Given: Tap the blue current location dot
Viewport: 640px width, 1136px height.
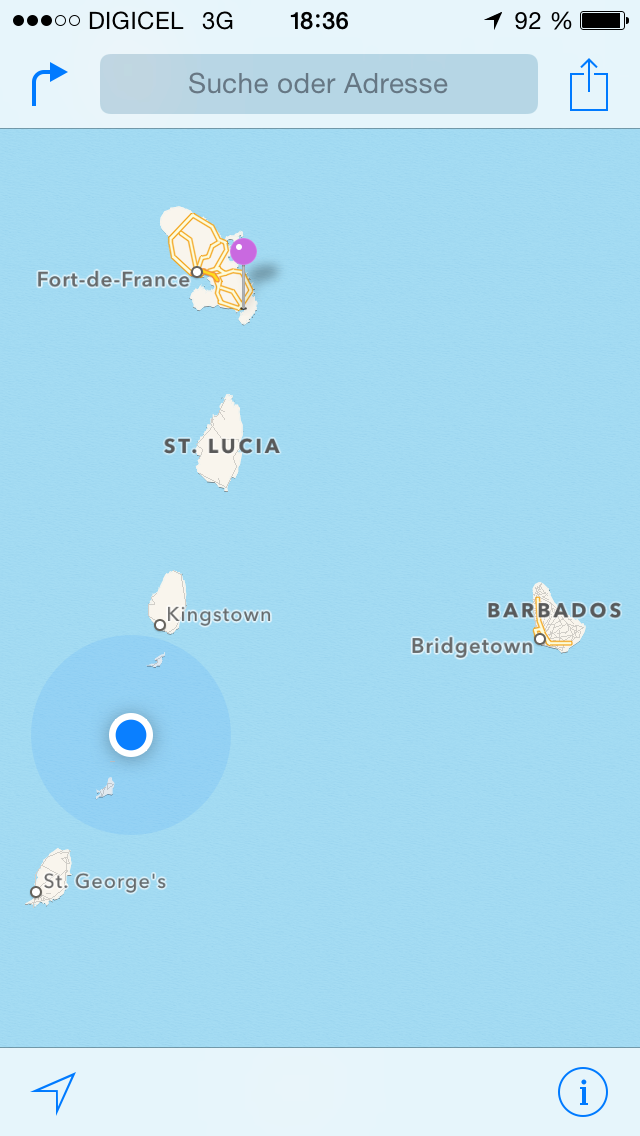Looking at the screenshot, I should coord(131,735).
